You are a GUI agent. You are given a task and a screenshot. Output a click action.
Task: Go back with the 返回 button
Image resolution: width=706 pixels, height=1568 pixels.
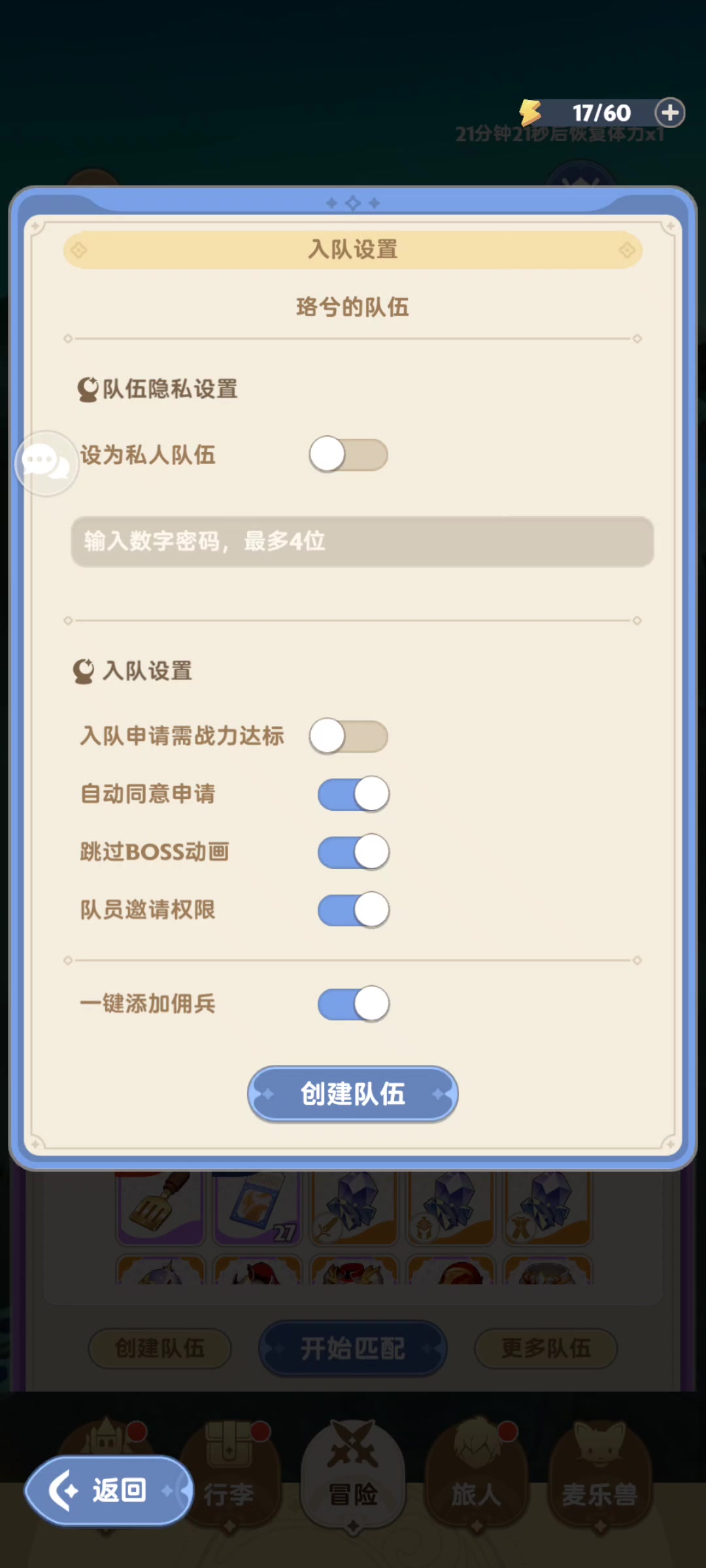point(109,1490)
